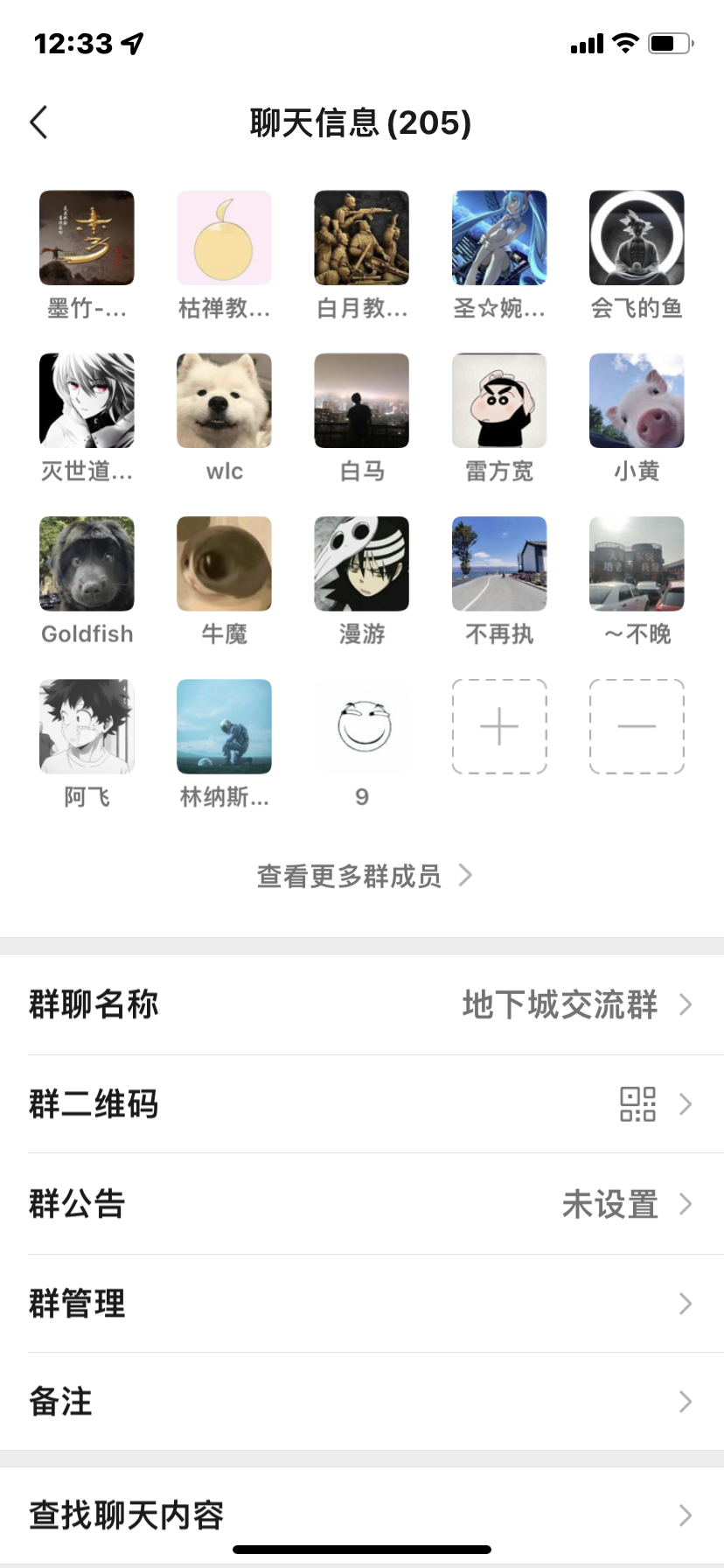
Task: View more group members
Action: coord(362,876)
